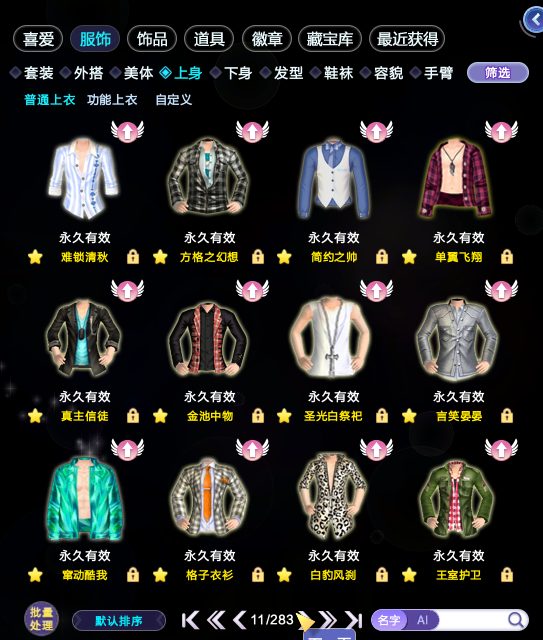Viewport: 543px width, 640px height.
Task: Change sorting via 默认排序
Action: (x=119, y=621)
